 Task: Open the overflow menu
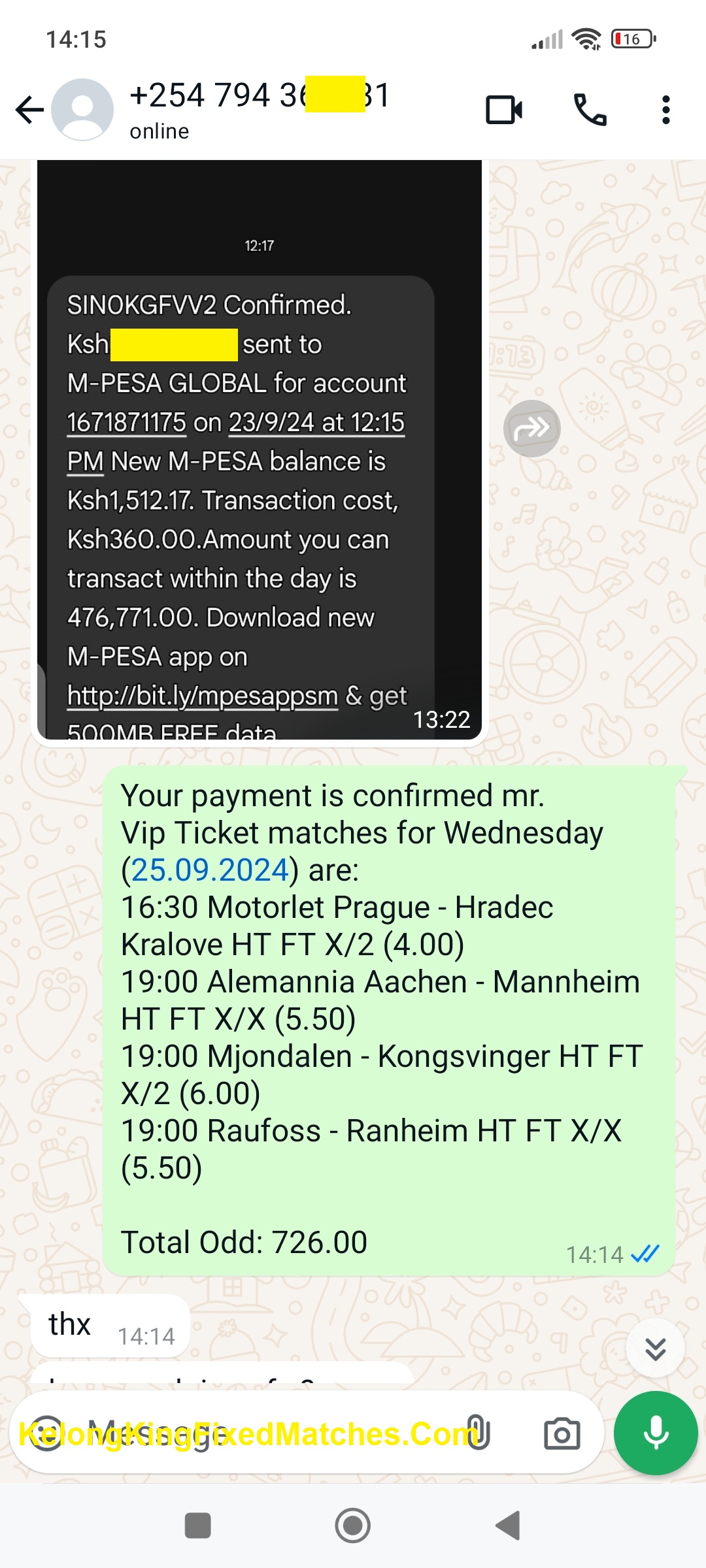click(x=665, y=110)
